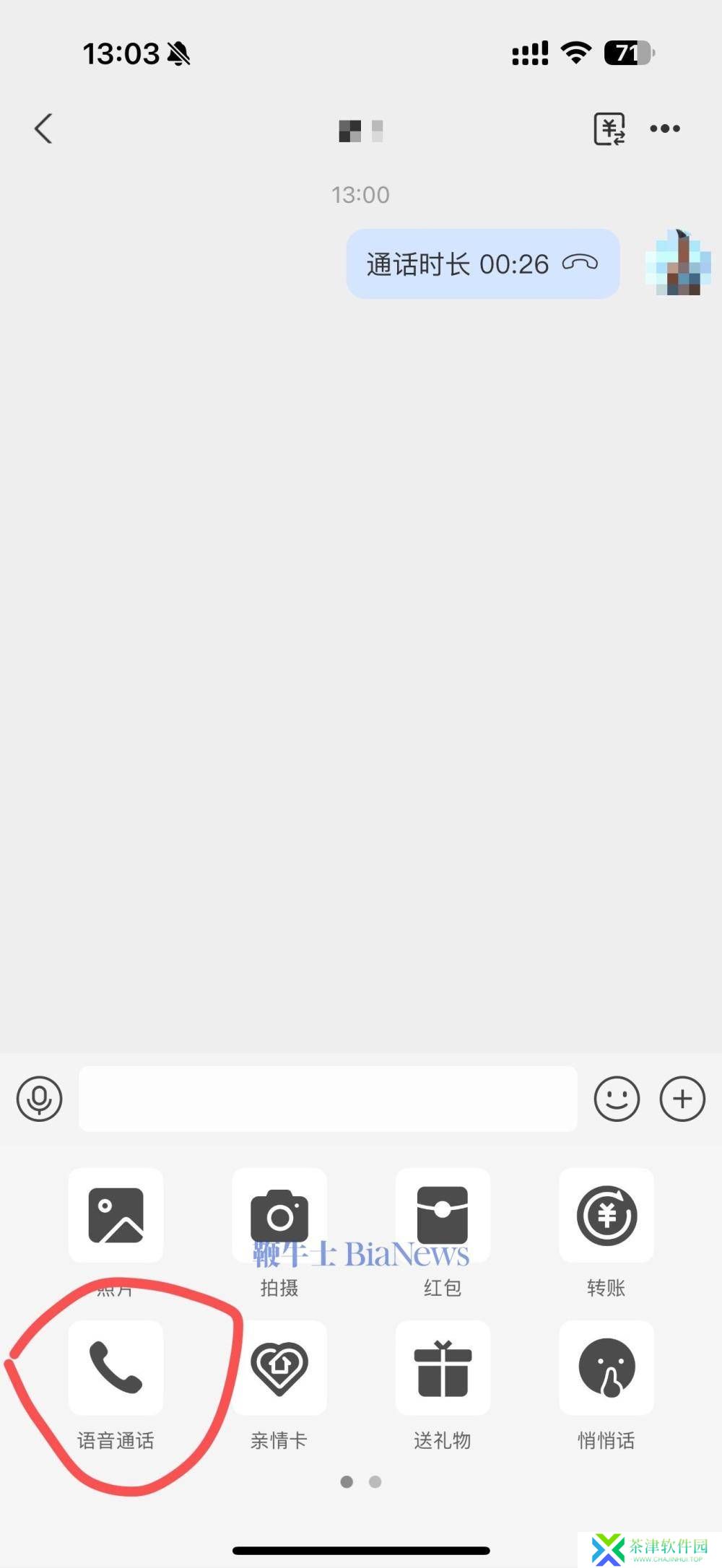Go back using the back arrow
The width and height of the screenshot is (722, 1568).
[x=43, y=129]
